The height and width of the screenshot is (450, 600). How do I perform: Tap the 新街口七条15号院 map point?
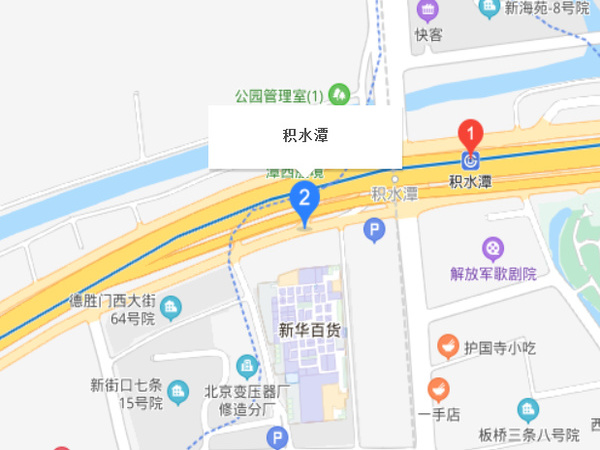(x=179, y=389)
